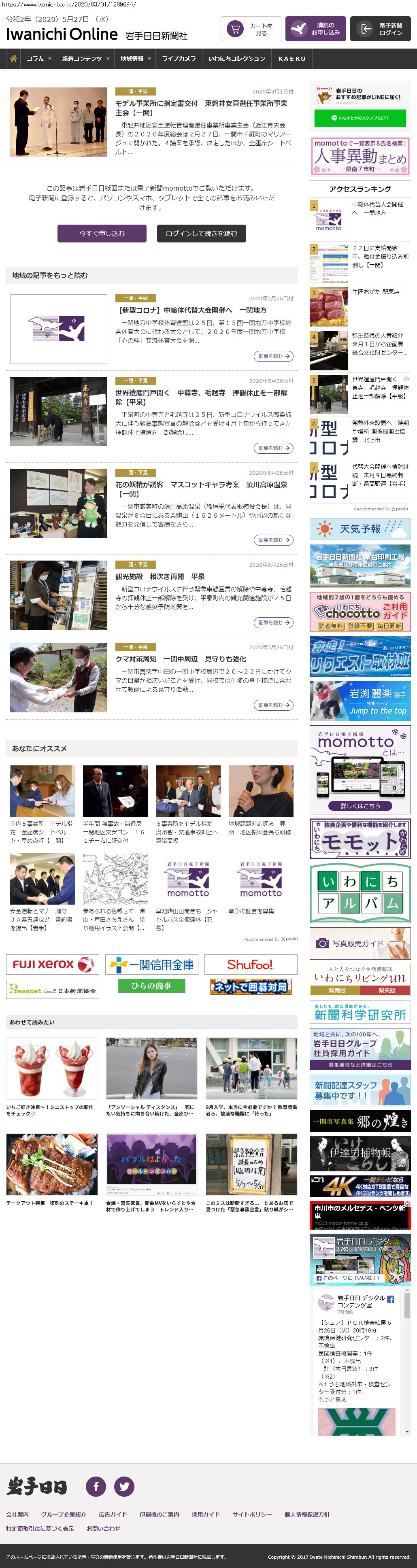Tap 電子新聞ログイン button

coord(380,29)
